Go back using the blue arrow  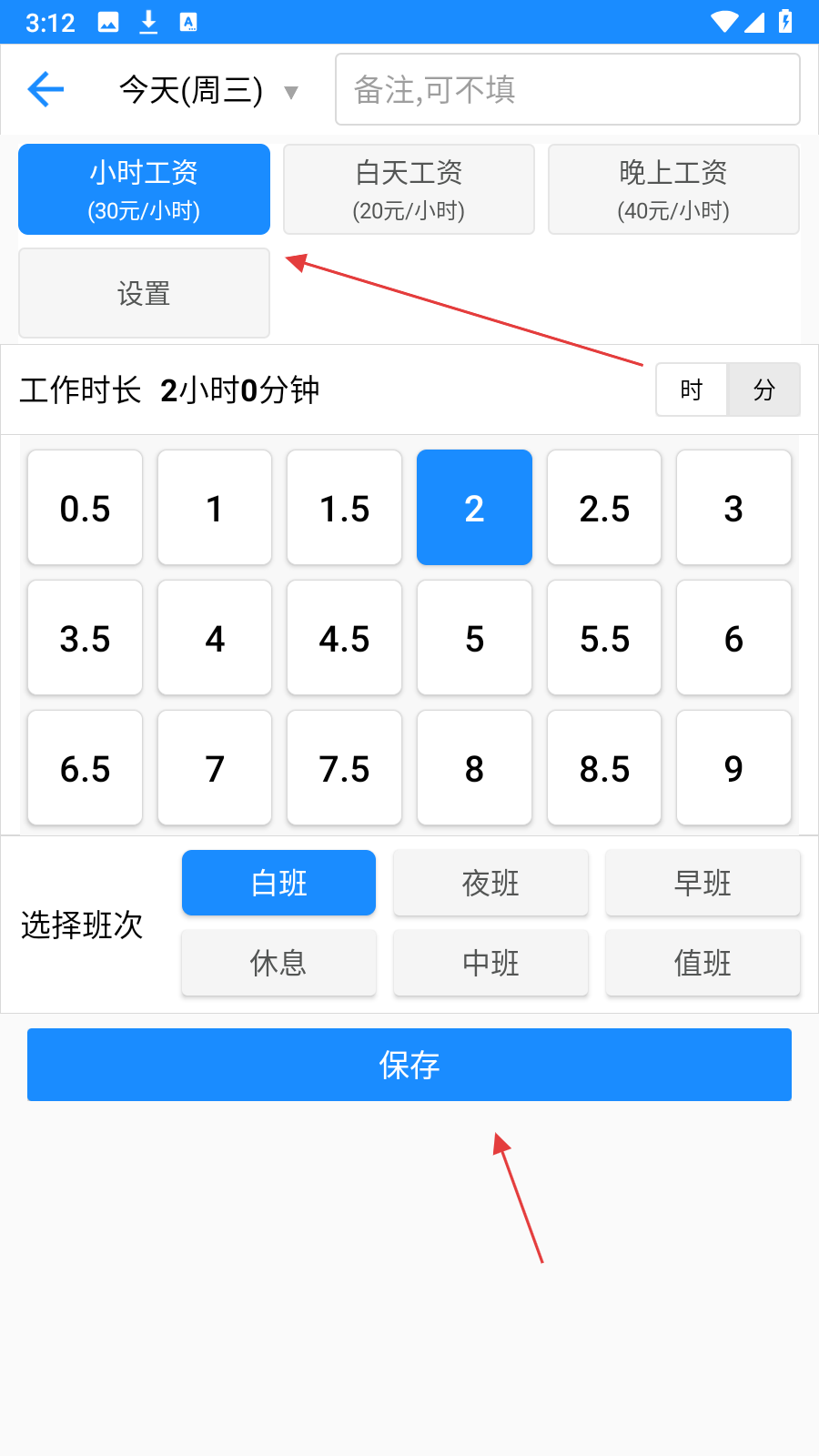point(45,89)
